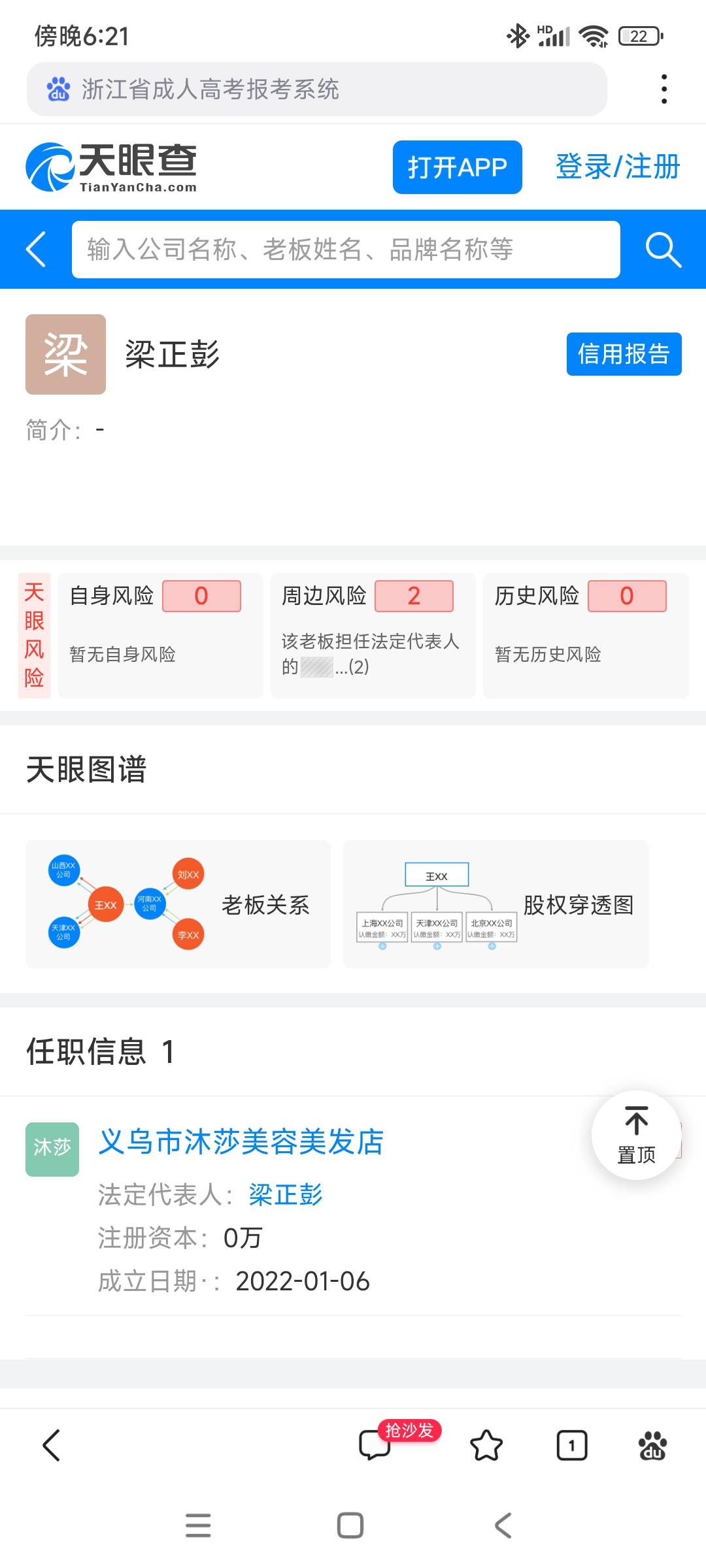
Task: Open the browser tabs switcher
Action: point(571,1445)
